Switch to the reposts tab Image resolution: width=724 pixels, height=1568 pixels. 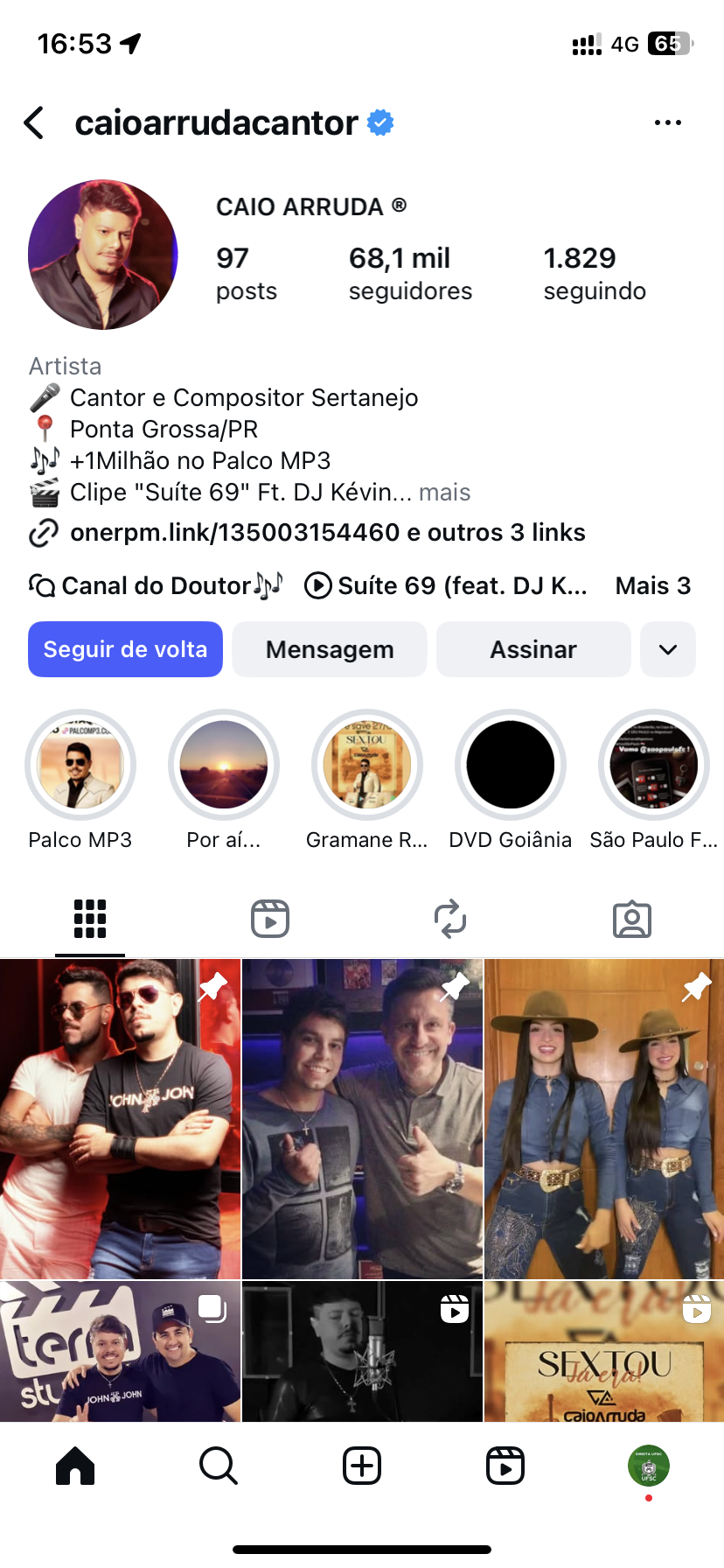pyautogui.click(x=450, y=919)
